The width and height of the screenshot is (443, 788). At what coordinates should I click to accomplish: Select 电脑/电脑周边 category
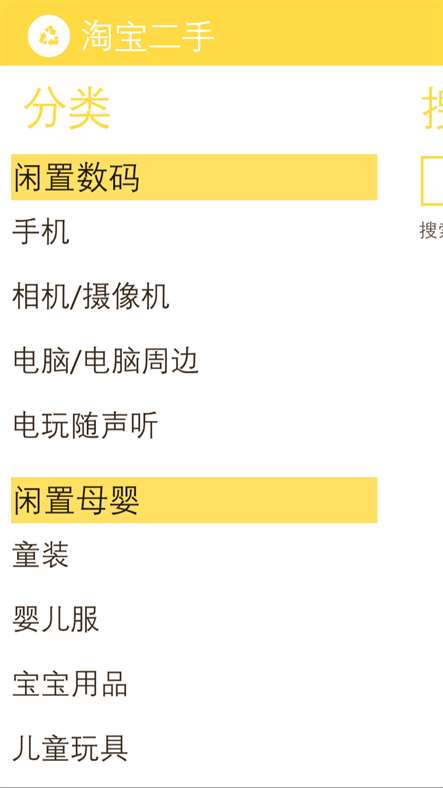coord(105,361)
